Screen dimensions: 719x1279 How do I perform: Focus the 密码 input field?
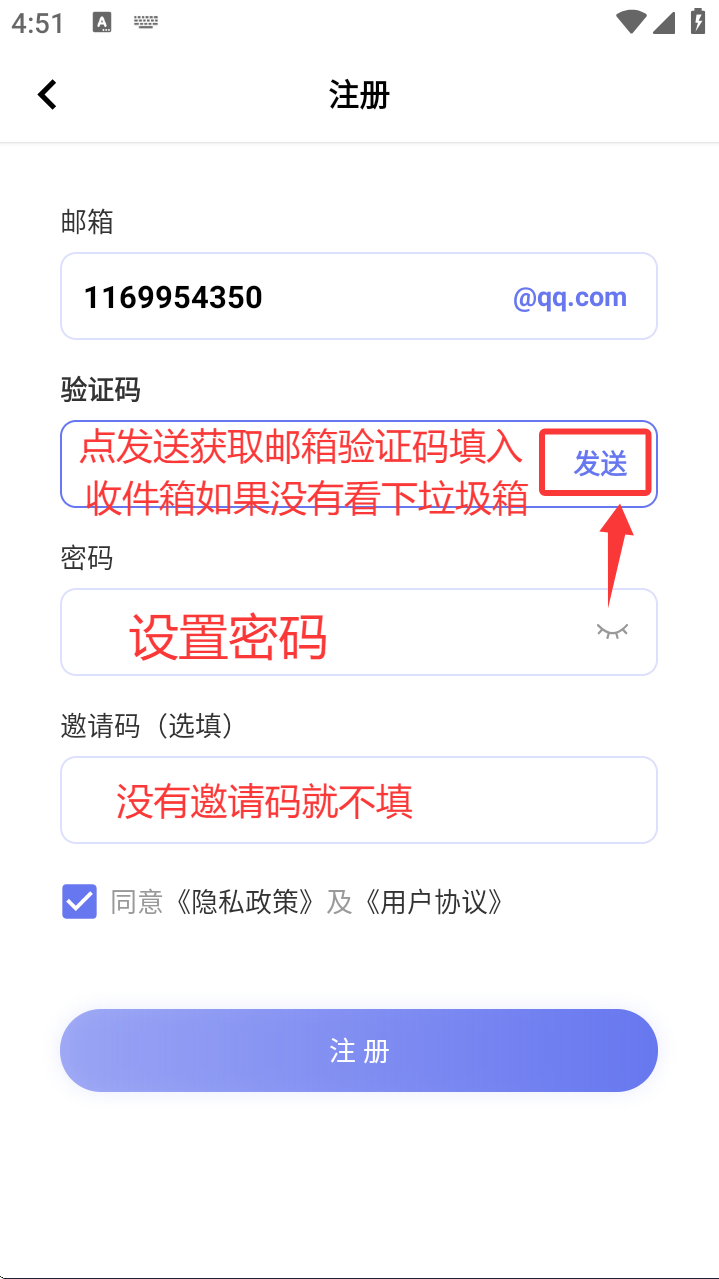(x=320, y=632)
